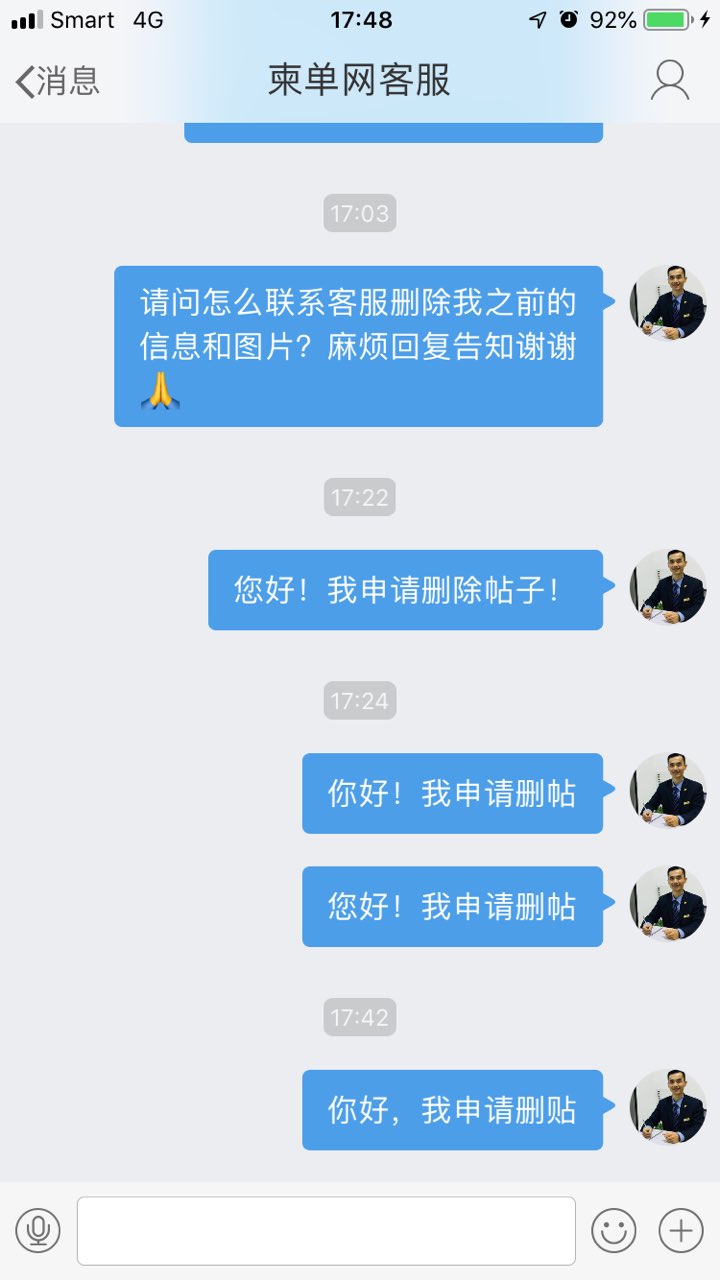Open the plus attachments menu
Screen dimensions: 720x1280
pyautogui.click(x=681, y=1230)
